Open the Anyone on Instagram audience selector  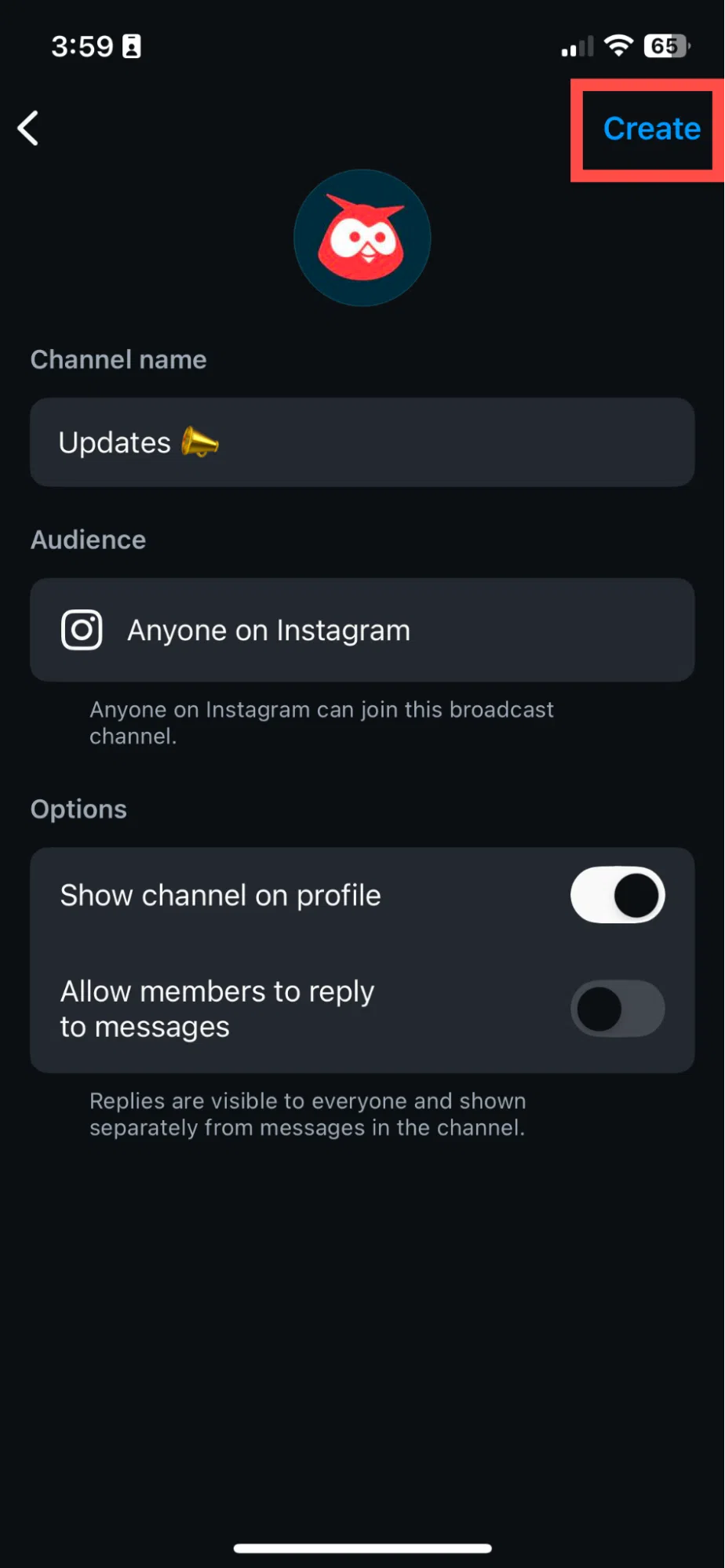coord(362,630)
